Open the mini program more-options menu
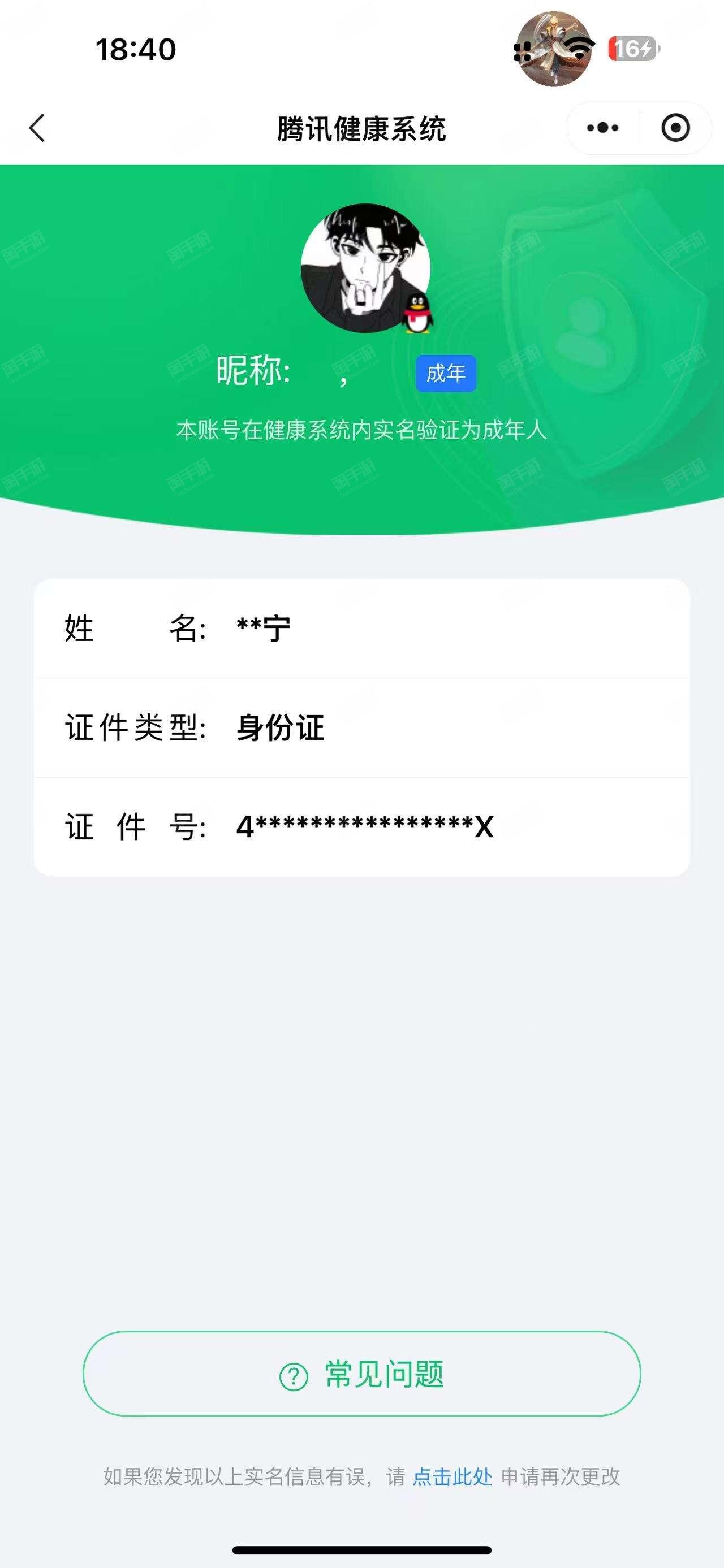 click(602, 128)
